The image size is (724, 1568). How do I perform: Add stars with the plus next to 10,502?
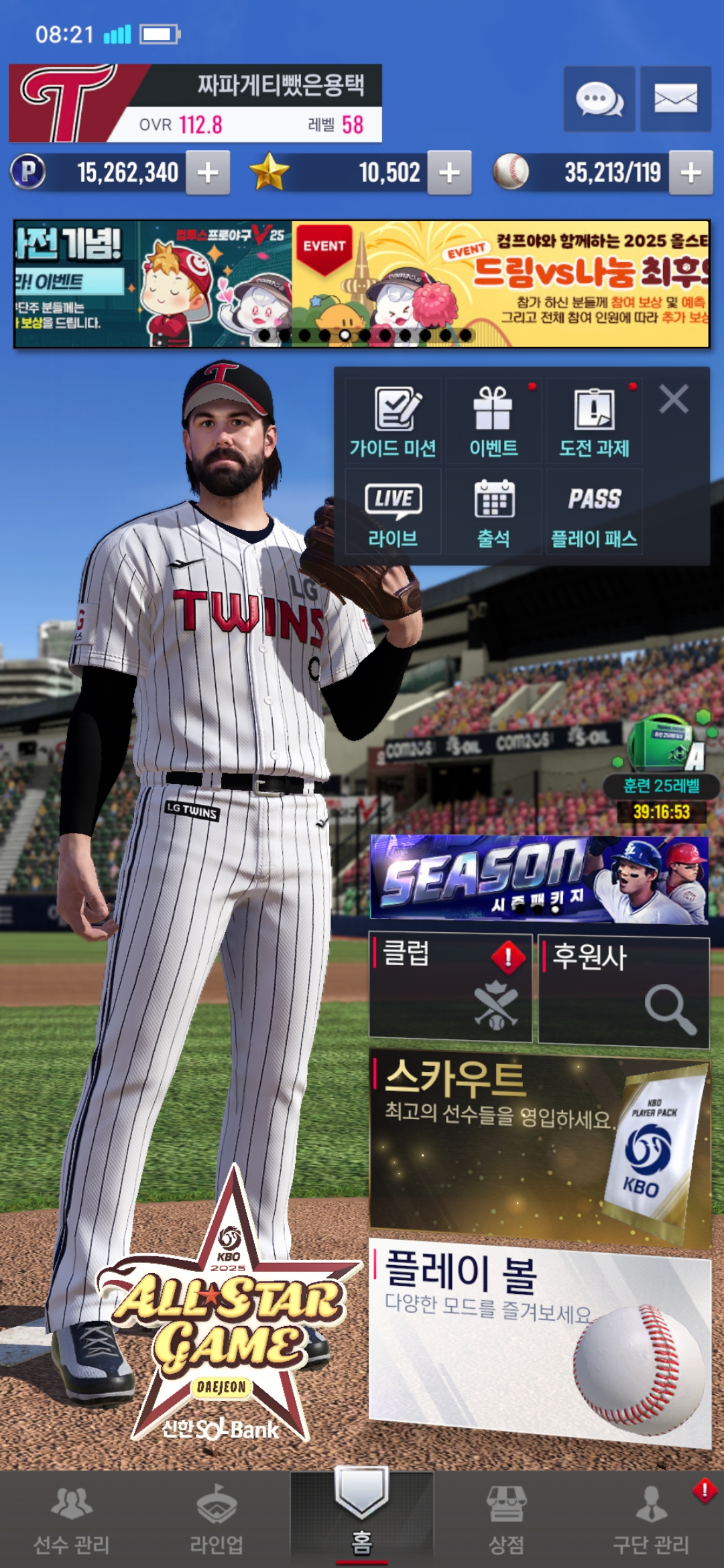pos(449,173)
